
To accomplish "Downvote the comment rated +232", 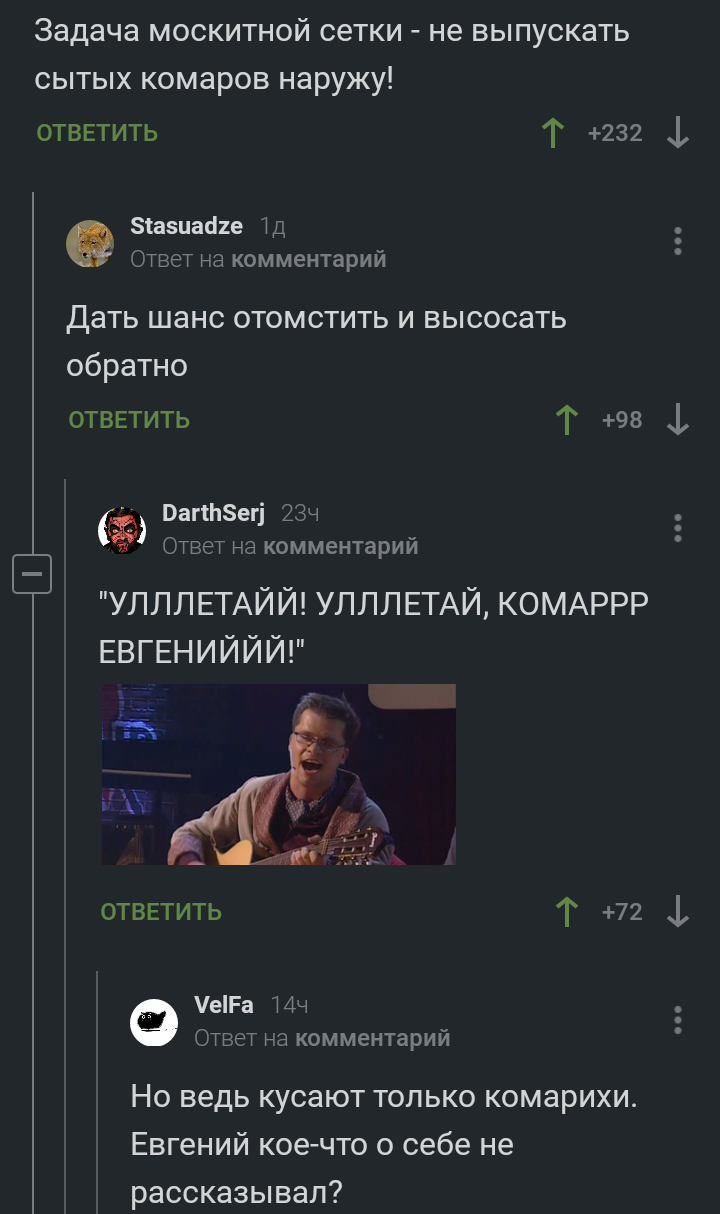I will coord(677,133).
